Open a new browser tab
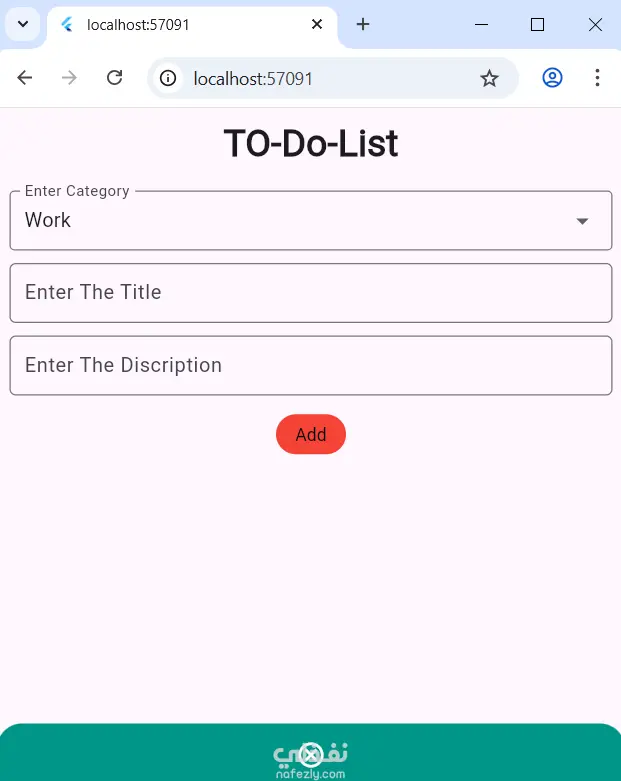The height and width of the screenshot is (781, 621). click(x=363, y=25)
